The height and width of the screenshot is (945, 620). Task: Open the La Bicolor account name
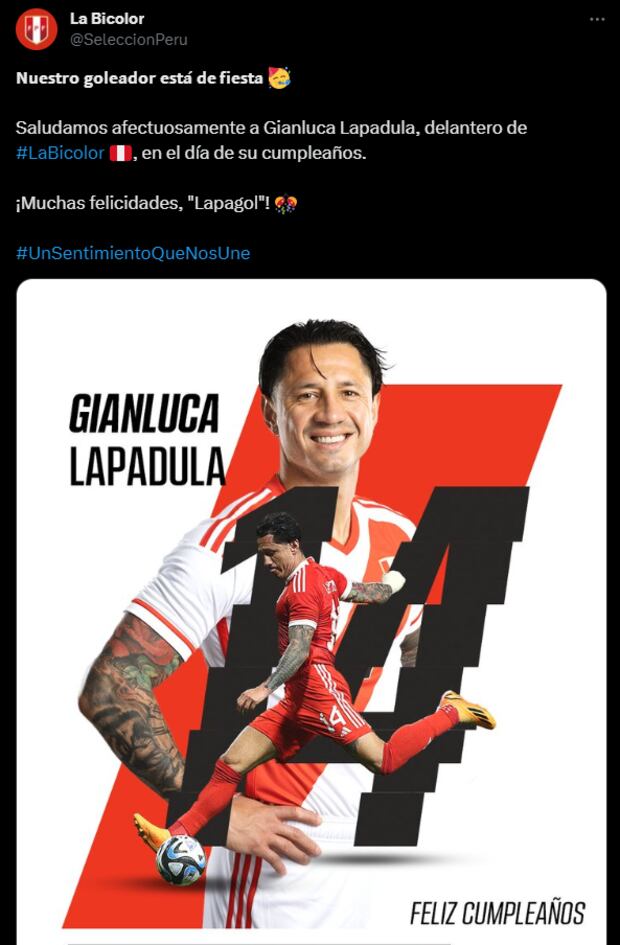107,19
